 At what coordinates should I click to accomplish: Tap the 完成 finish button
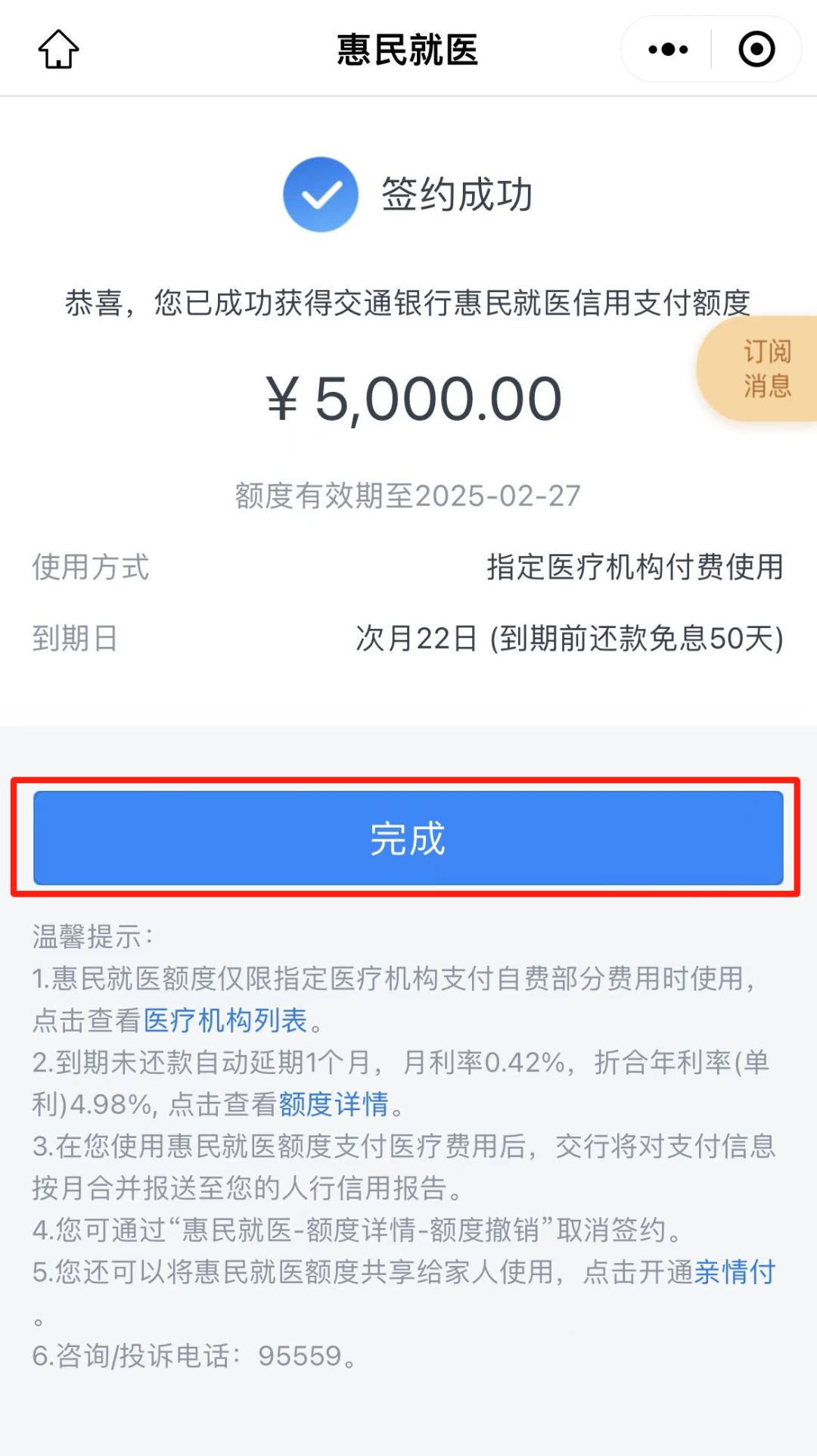(x=408, y=838)
